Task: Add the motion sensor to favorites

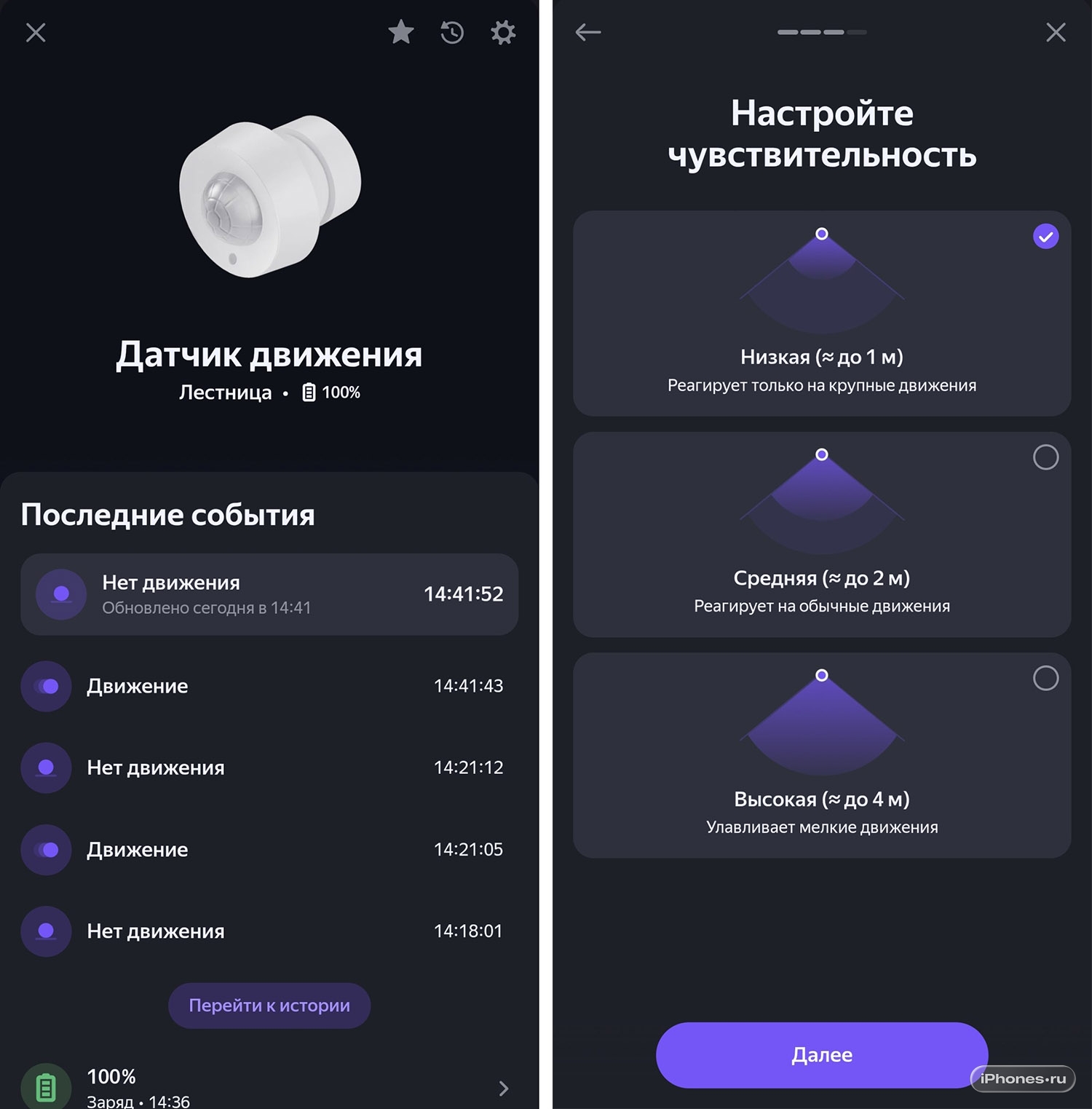Action: click(x=400, y=32)
